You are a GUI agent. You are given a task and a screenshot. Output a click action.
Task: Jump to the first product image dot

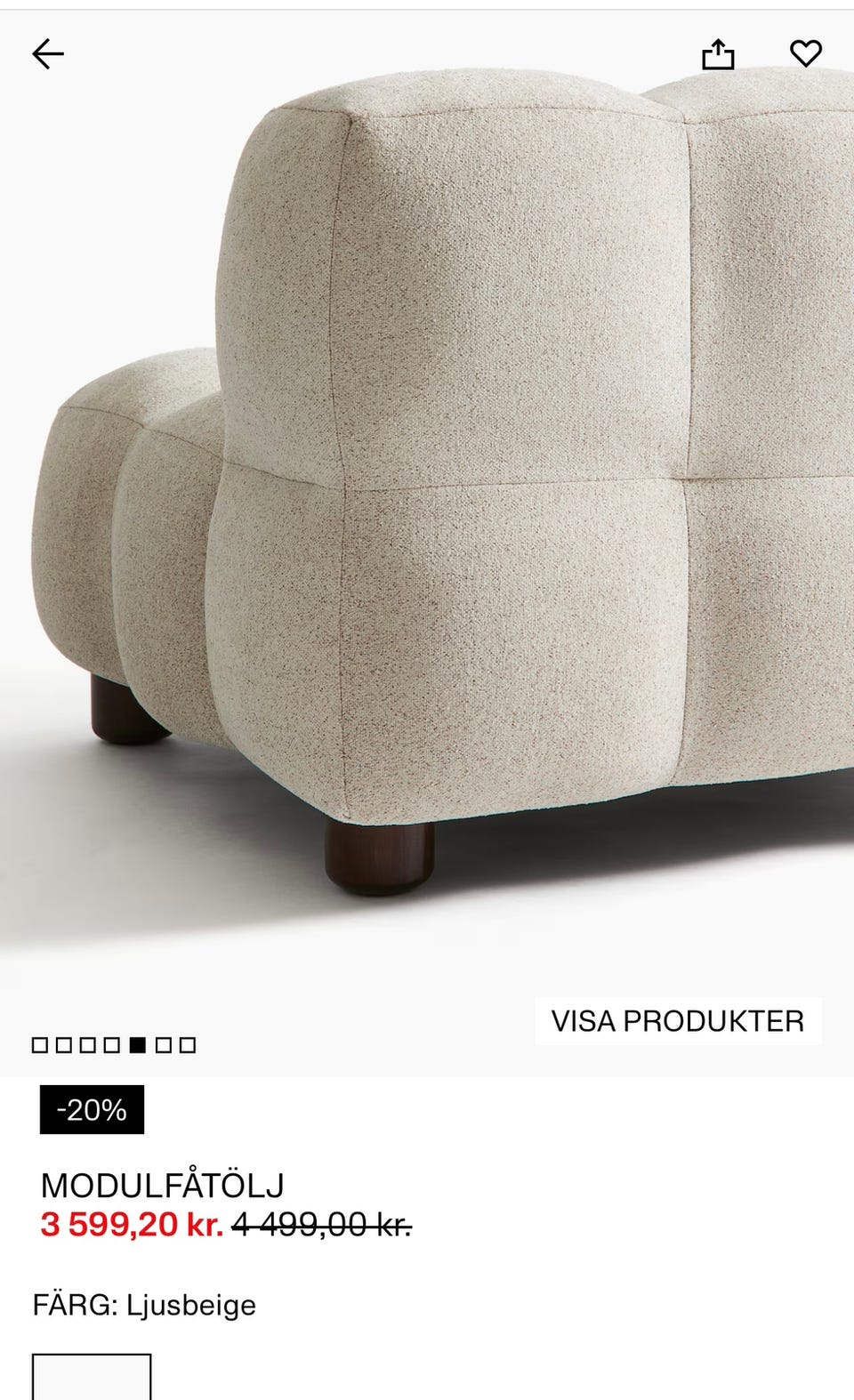pos(40,1045)
